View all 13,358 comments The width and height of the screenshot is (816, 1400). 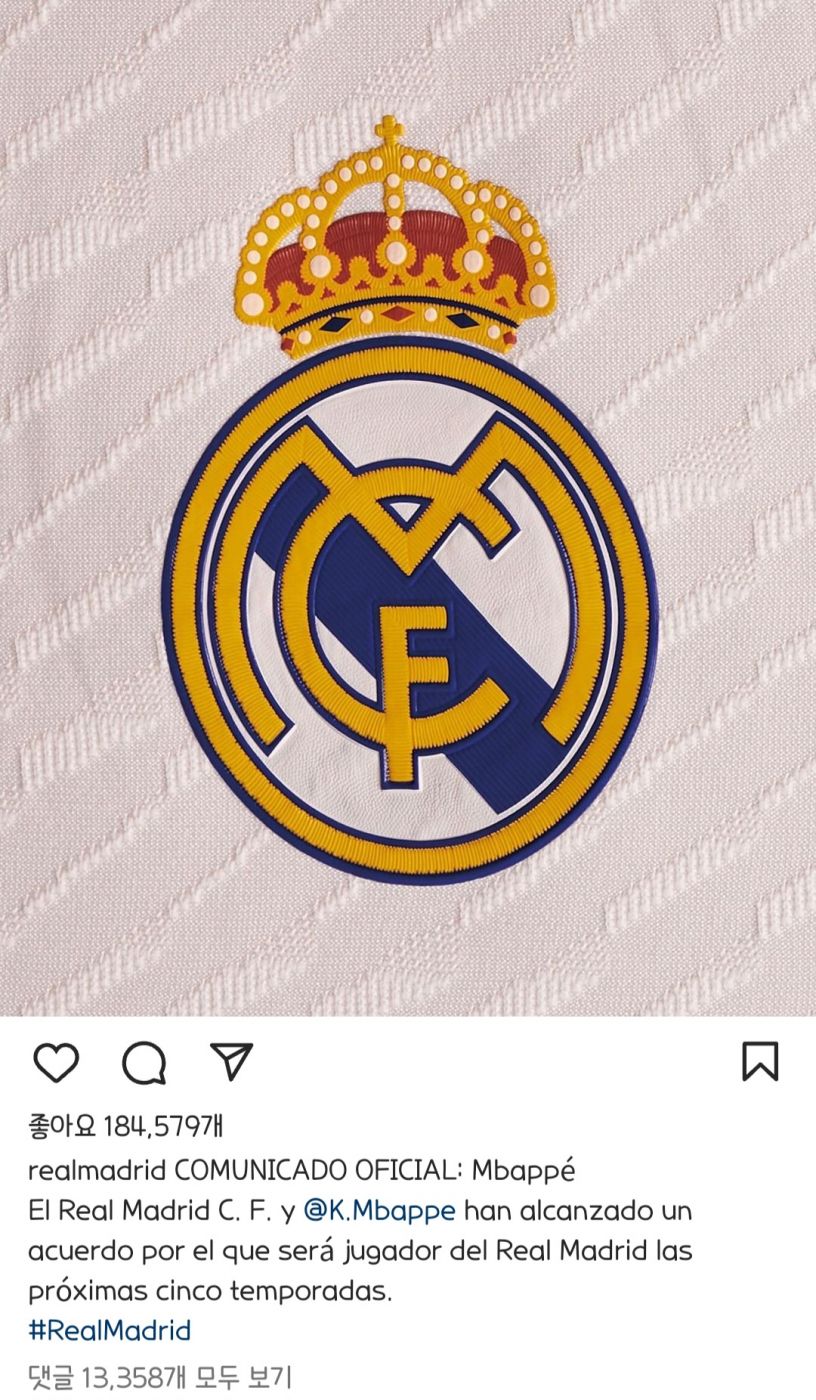coord(161,1377)
